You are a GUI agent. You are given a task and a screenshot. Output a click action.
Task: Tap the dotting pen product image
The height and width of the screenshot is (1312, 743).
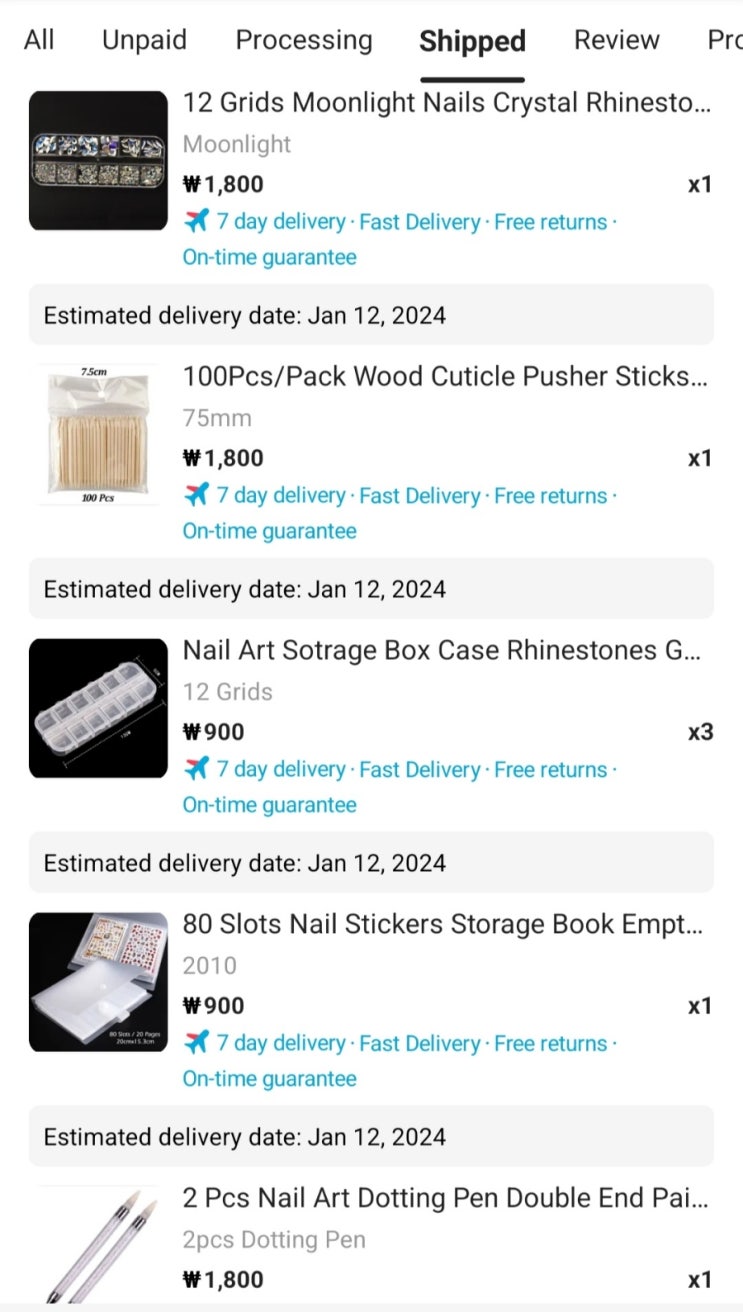pos(98,1245)
